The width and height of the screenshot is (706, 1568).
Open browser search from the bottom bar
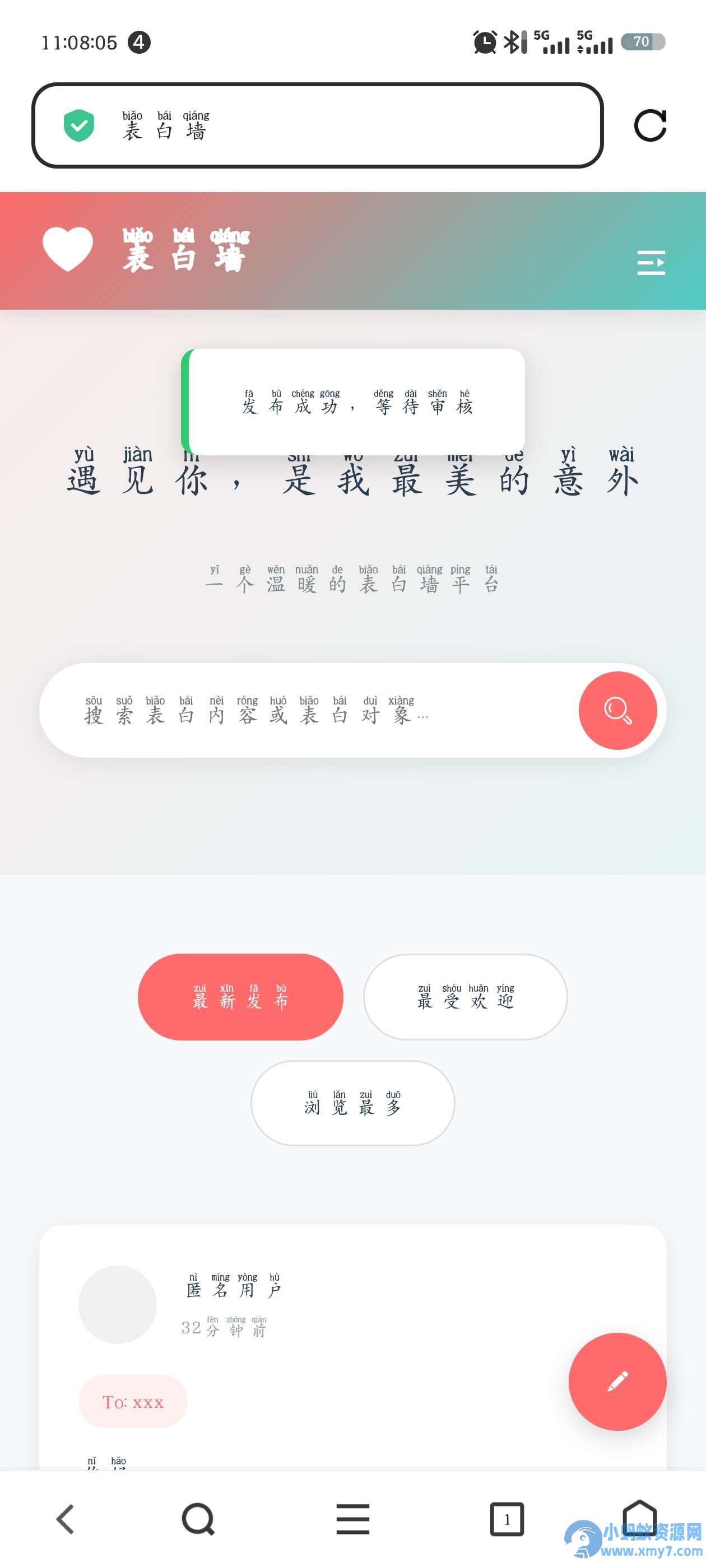198,1519
